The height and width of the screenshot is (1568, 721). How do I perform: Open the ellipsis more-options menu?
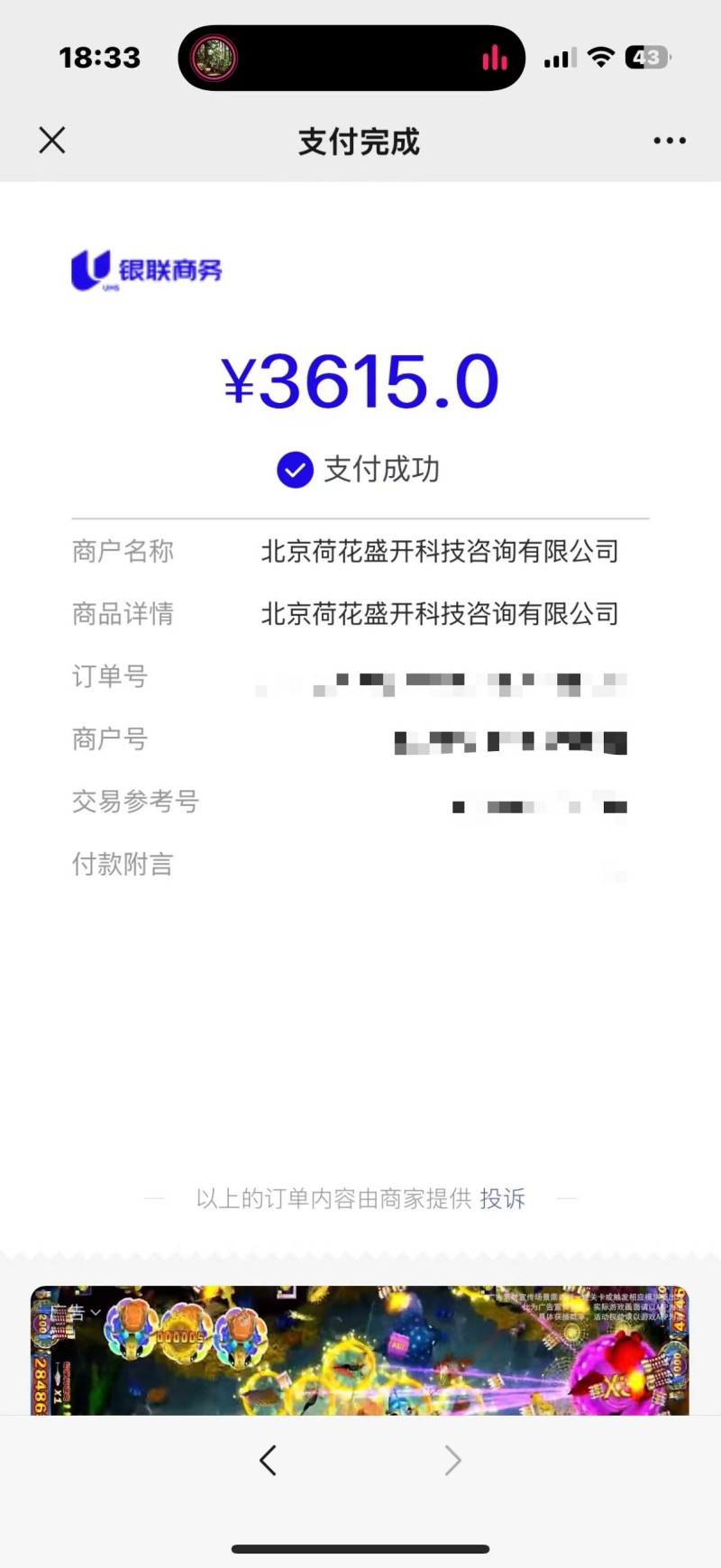click(669, 141)
